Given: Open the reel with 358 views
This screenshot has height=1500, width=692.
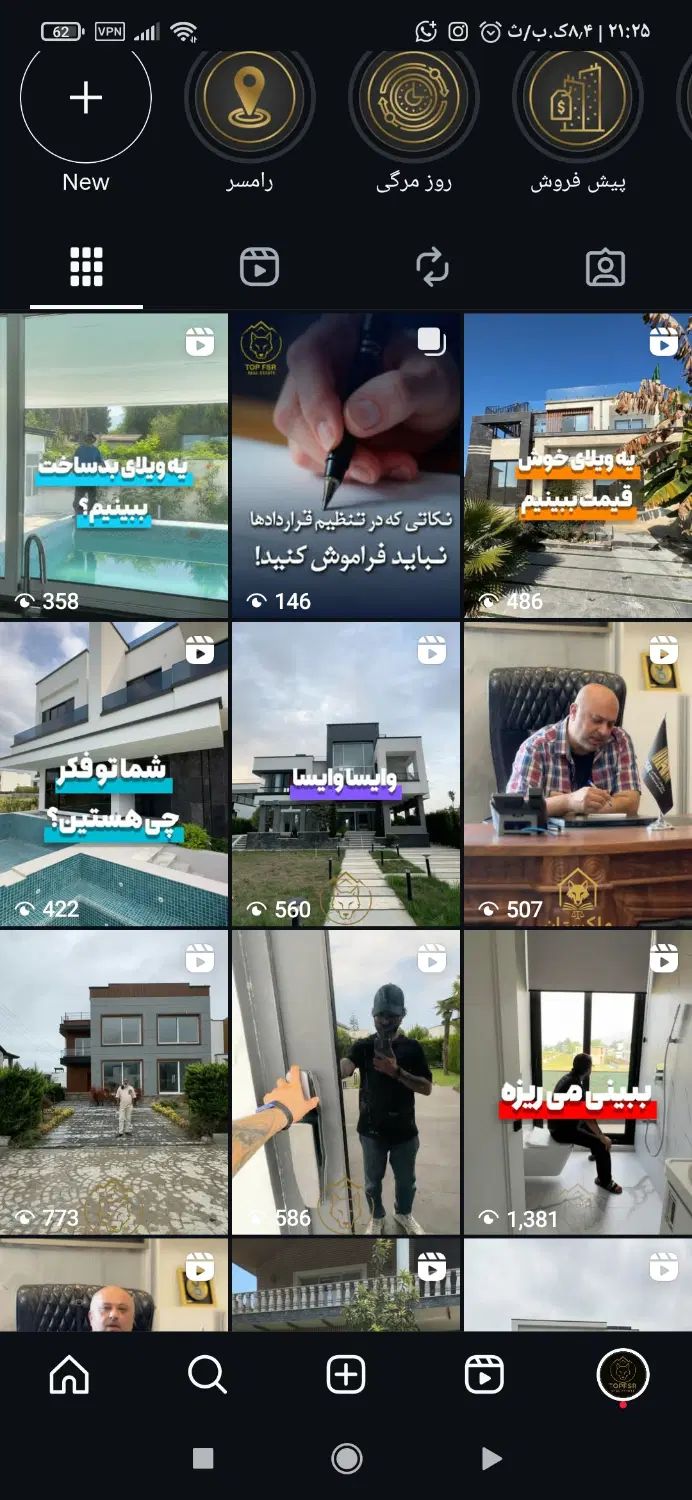Looking at the screenshot, I should 114,465.
